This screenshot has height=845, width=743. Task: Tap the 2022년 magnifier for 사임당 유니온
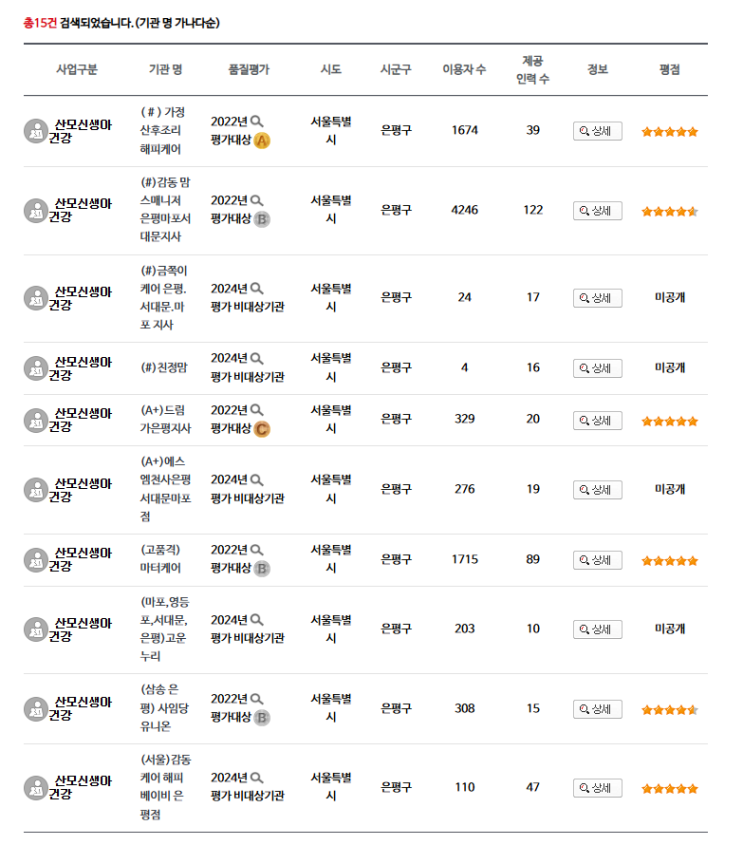257,699
